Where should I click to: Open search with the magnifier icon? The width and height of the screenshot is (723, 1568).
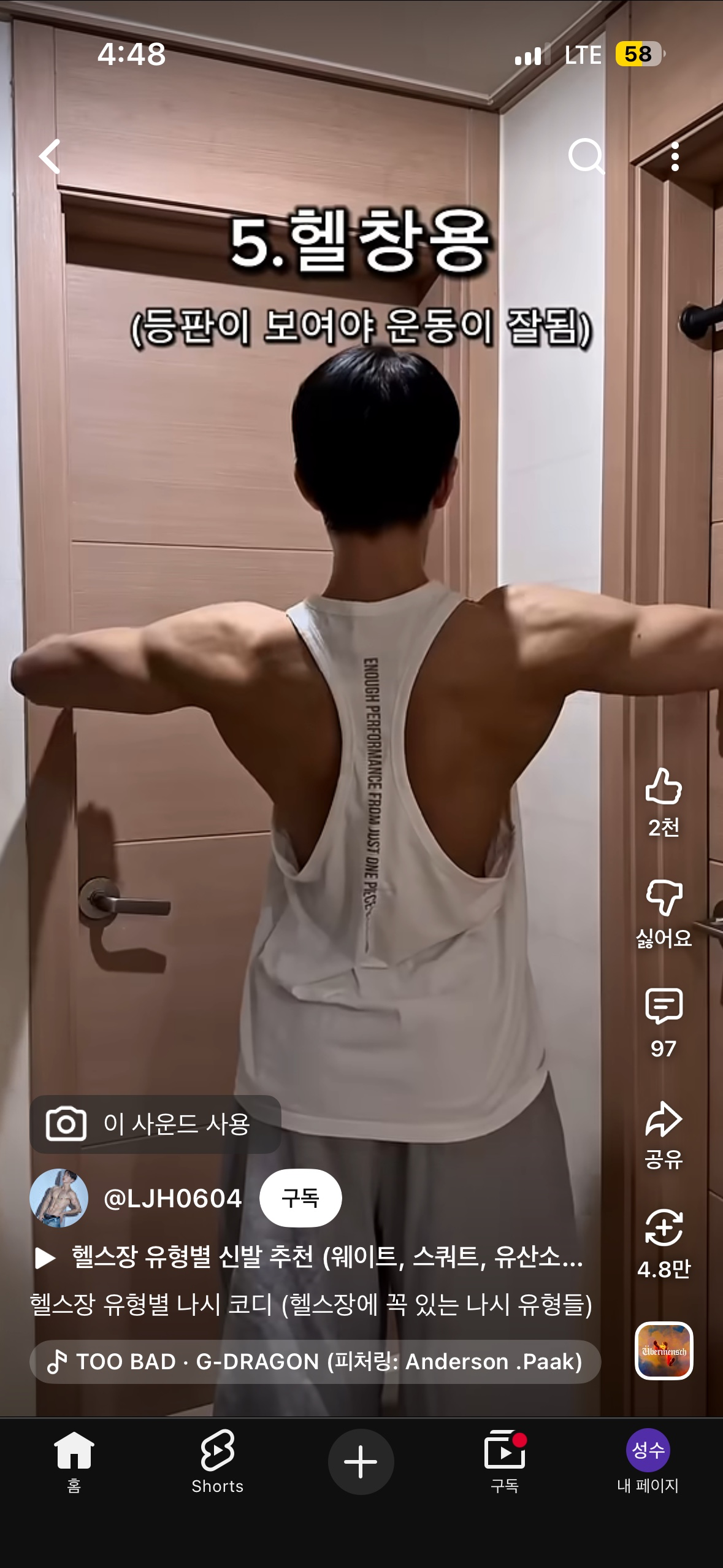pos(586,156)
